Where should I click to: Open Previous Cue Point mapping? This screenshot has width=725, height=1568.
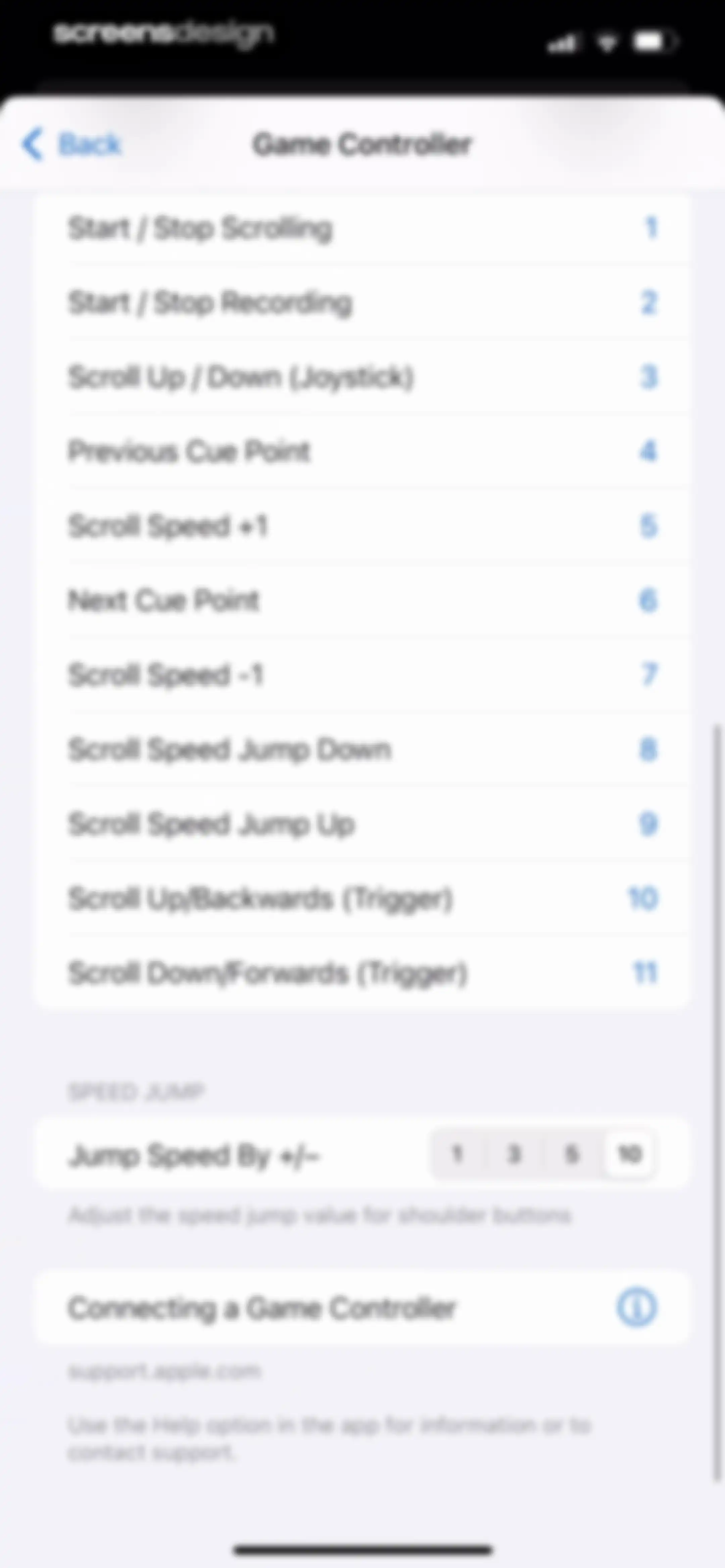tap(362, 452)
